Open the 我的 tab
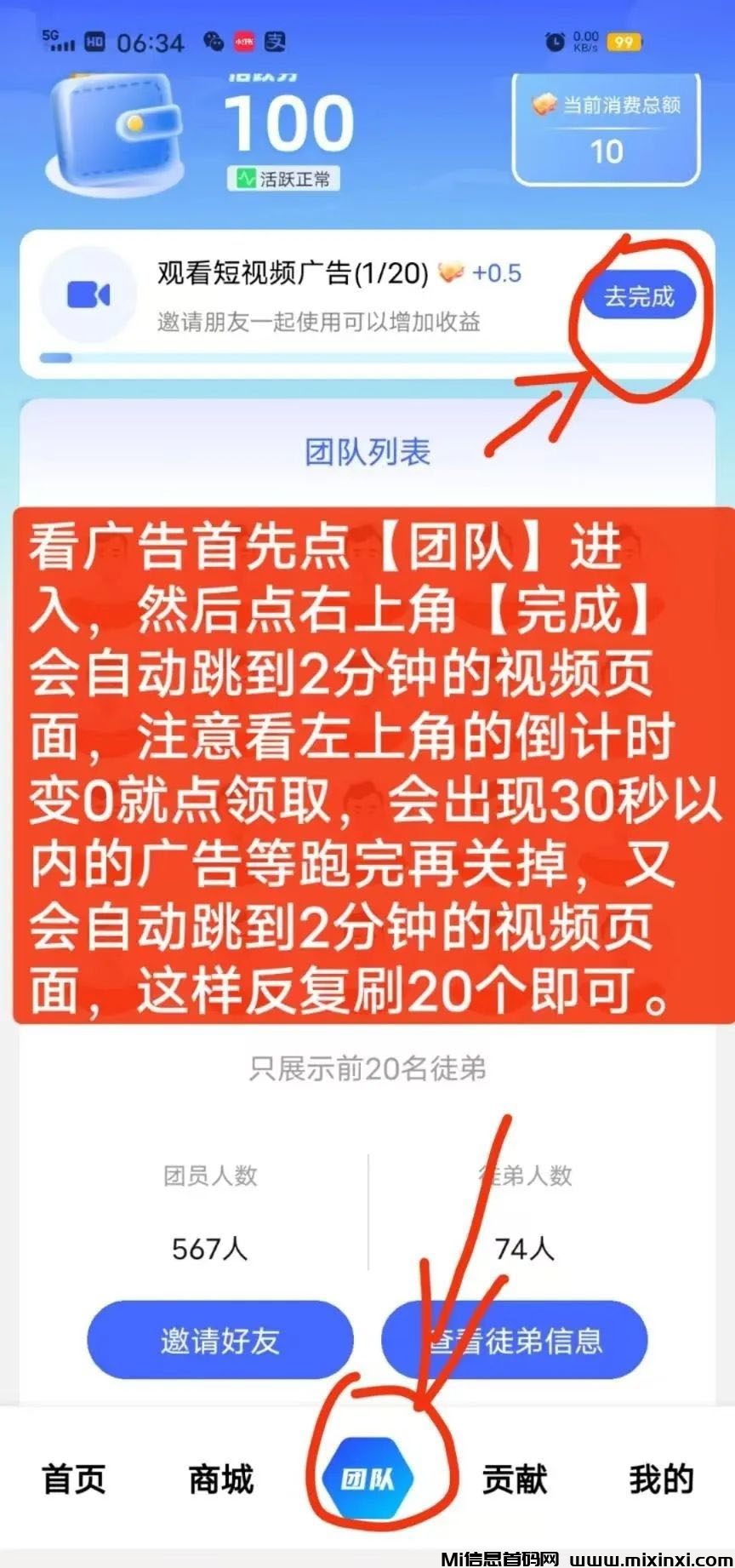Screen dimensions: 735x1568 coord(662,1479)
